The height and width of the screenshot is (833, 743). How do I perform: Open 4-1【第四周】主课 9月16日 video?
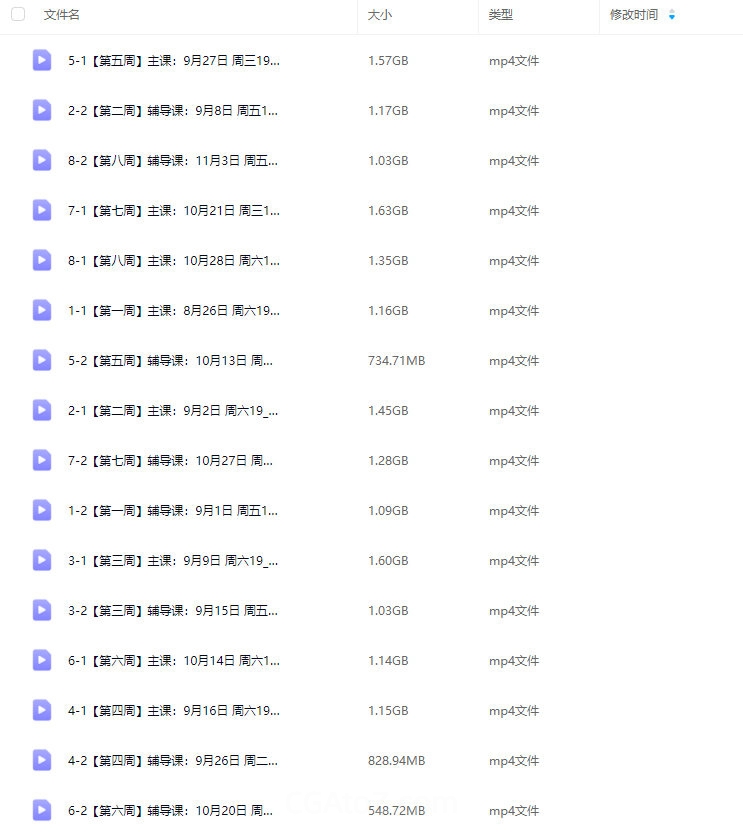[x=173, y=711]
